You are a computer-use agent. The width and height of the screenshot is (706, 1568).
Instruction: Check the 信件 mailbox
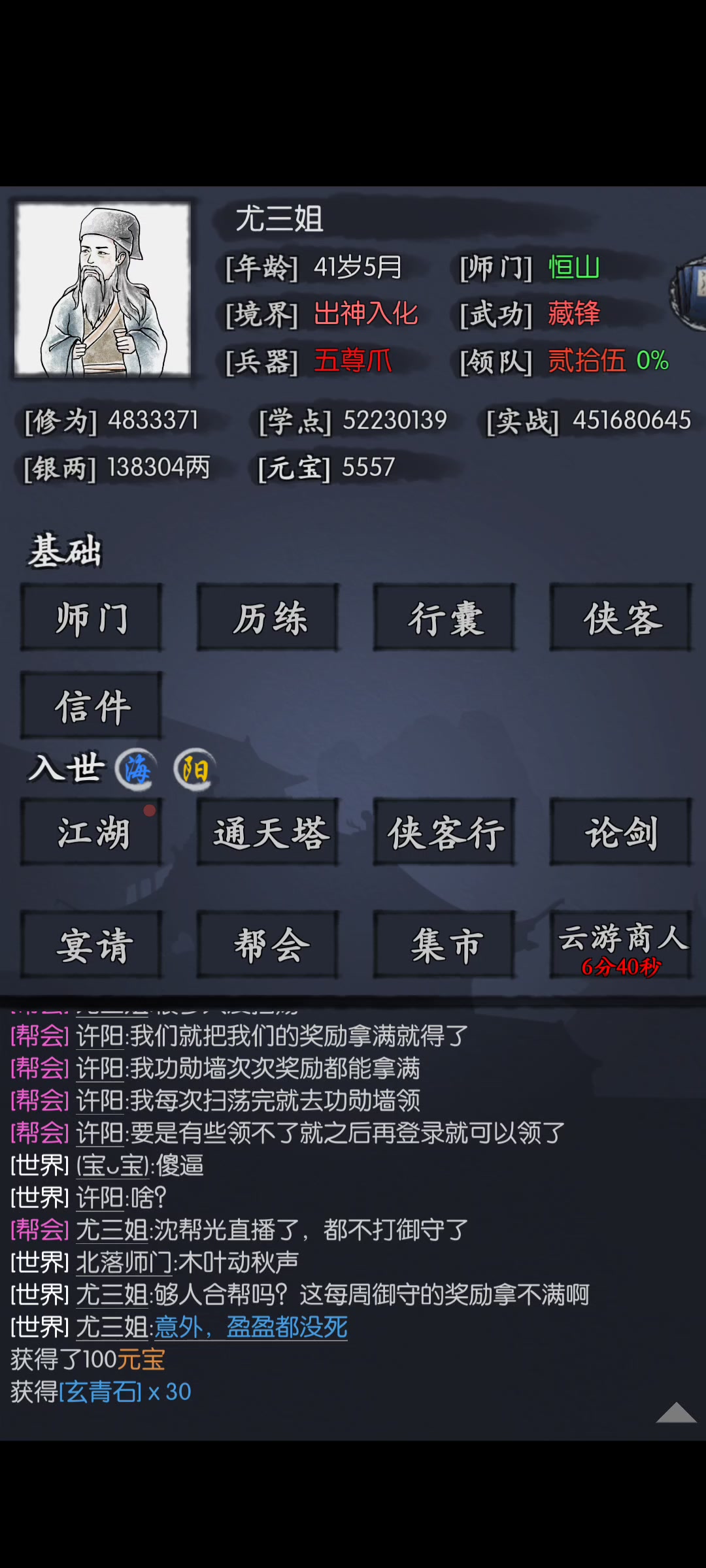pyautogui.click(x=92, y=706)
